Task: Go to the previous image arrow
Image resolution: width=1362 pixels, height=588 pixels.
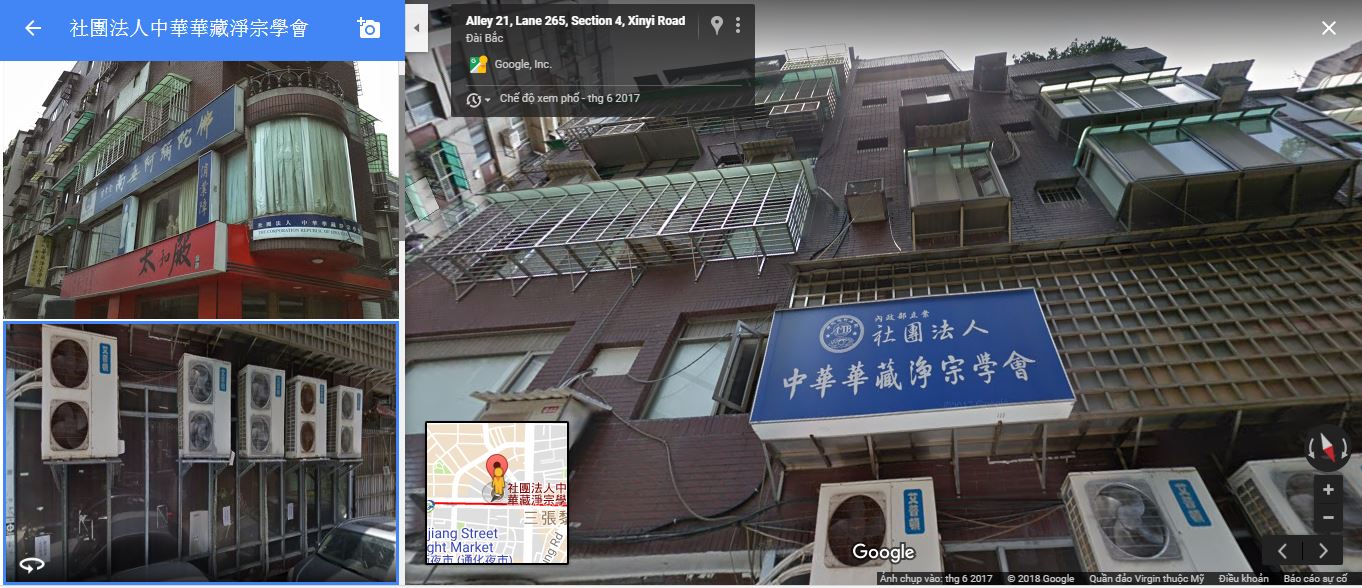Action: pyautogui.click(x=1283, y=551)
